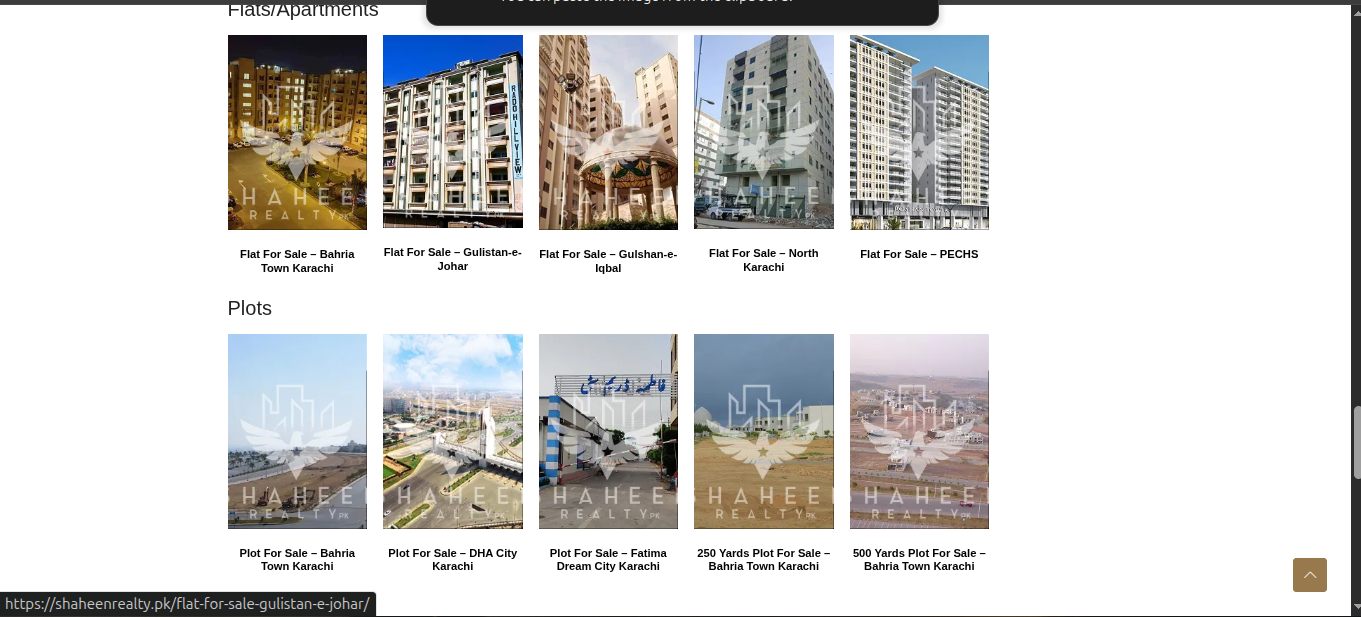Tap the scroll-to-top arrow button
Image resolution: width=1361 pixels, height=617 pixels.
point(1309,575)
